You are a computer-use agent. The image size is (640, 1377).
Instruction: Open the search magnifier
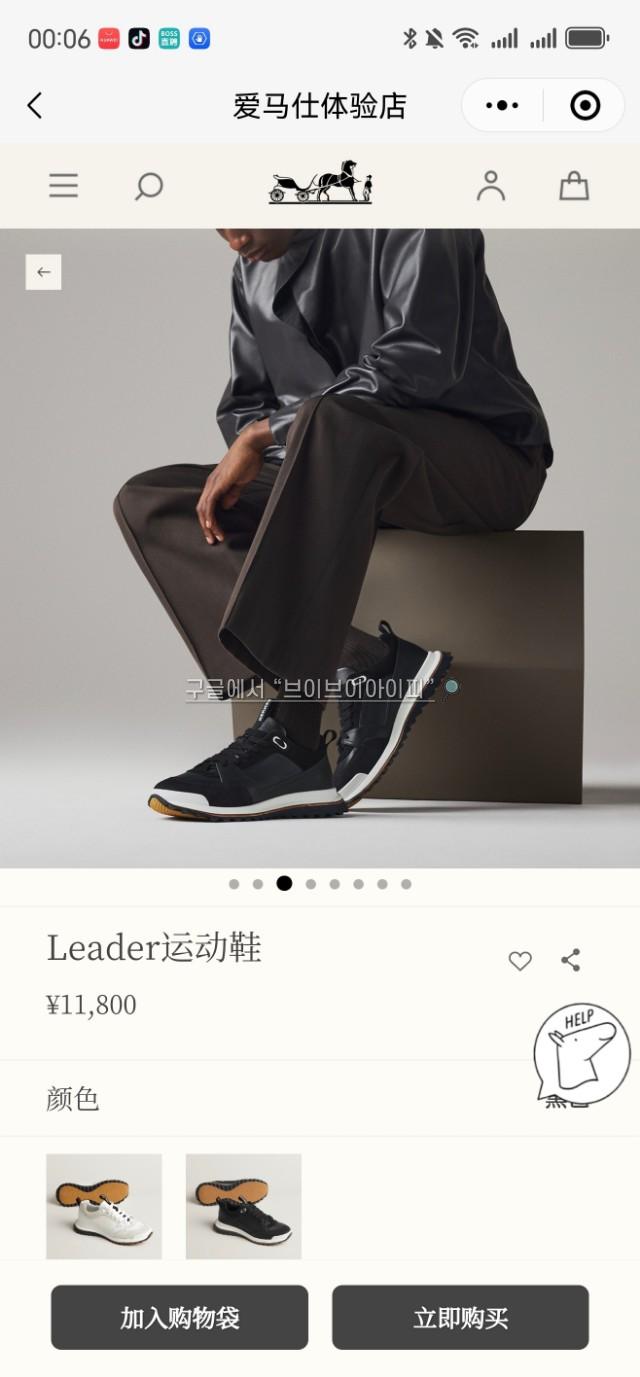click(x=148, y=186)
